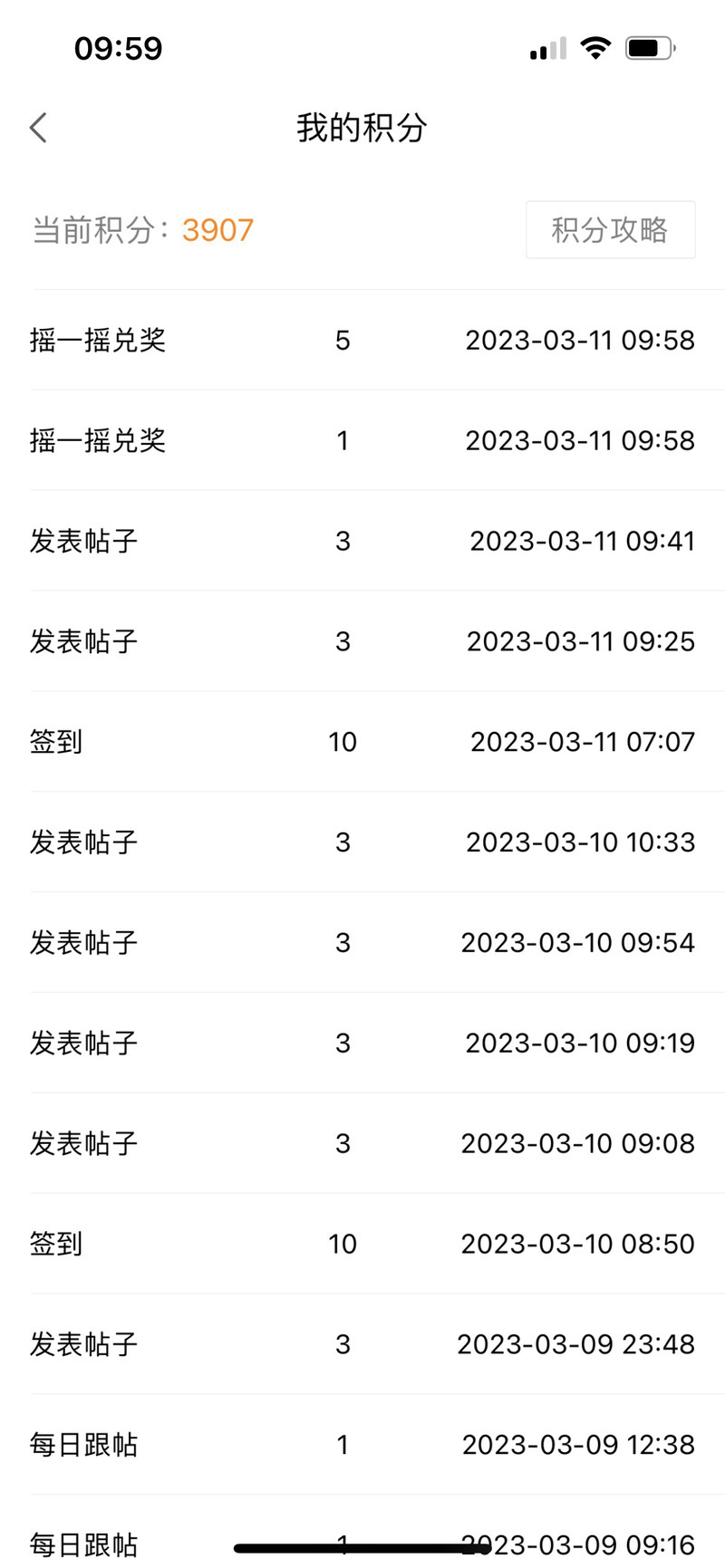725x1568 pixels.
Task: Open the 积分攻略 button
Action: [610, 230]
